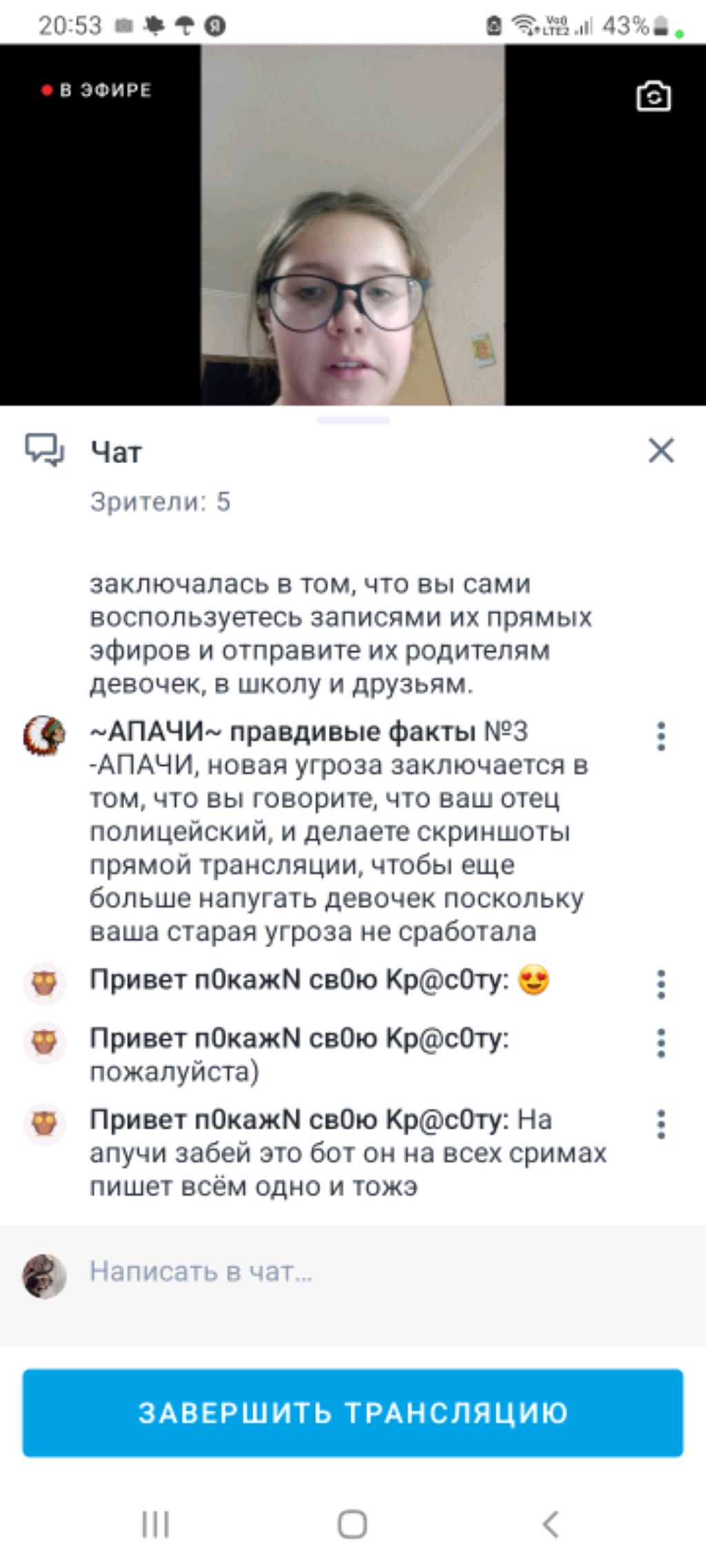Go back with the system back button
Image resolution: width=706 pixels, height=1568 pixels.
550,1524
